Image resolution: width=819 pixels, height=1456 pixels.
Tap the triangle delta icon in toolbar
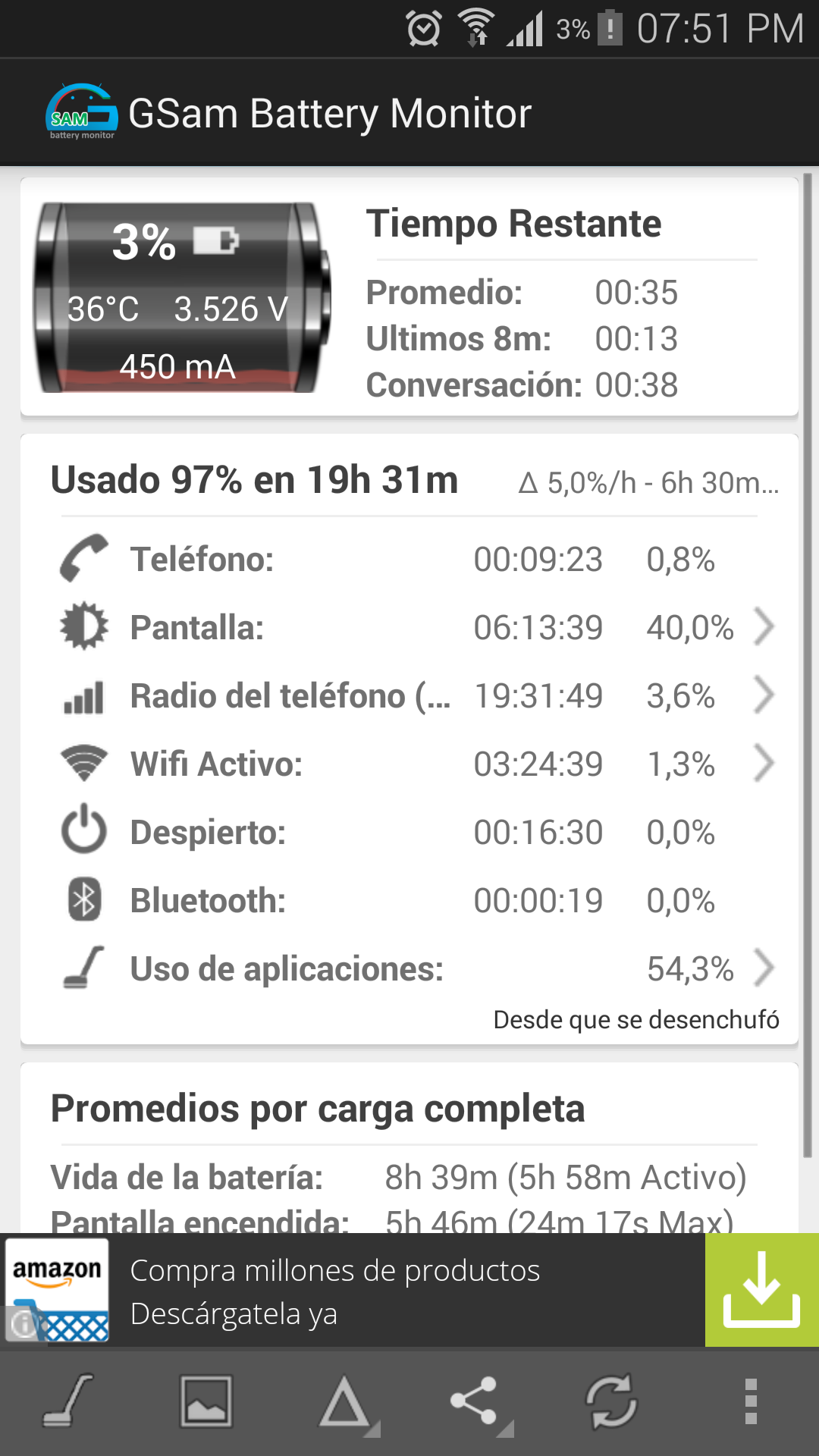tap(345, 1402)
